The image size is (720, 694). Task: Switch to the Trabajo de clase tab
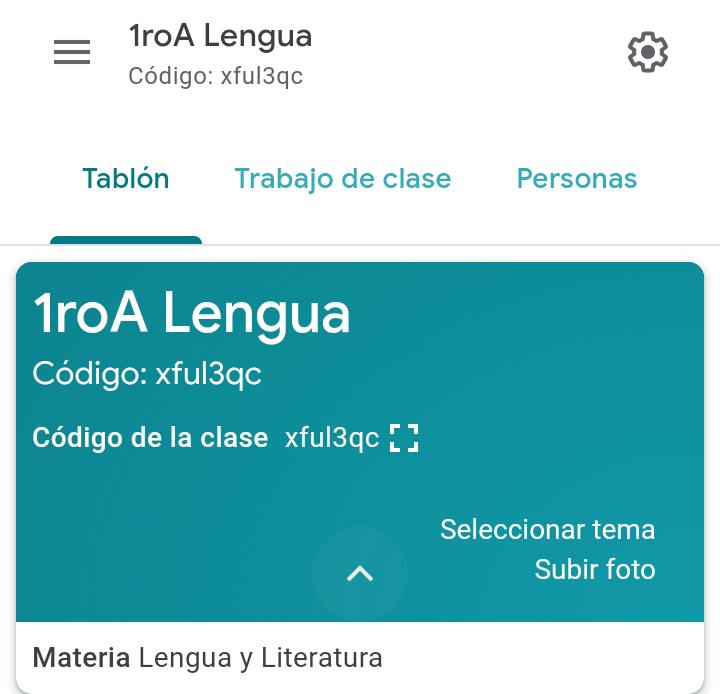coord(342,179)
